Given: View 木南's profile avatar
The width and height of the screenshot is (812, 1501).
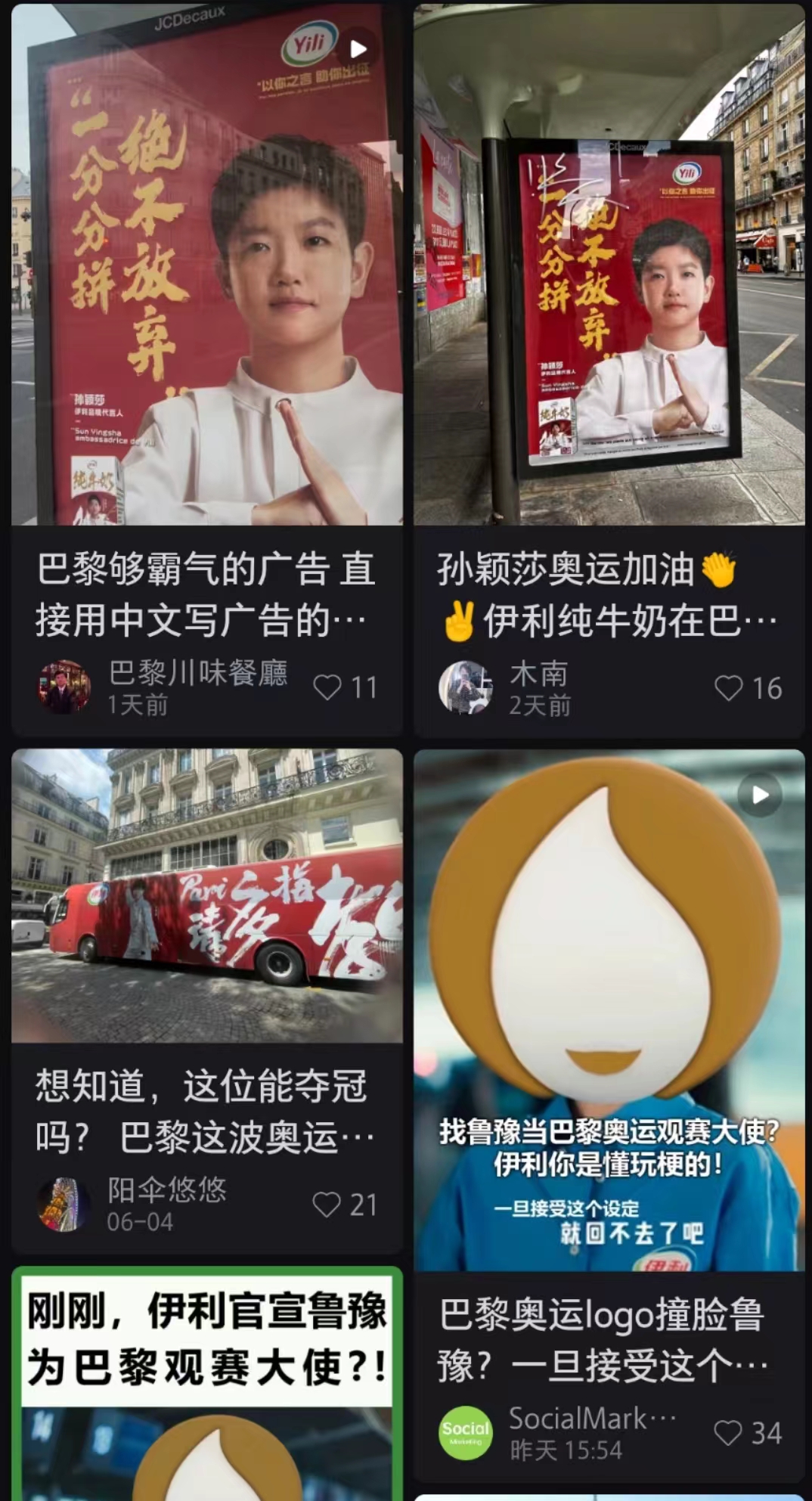Looking at the screenshot, I should tap(465, 687).
